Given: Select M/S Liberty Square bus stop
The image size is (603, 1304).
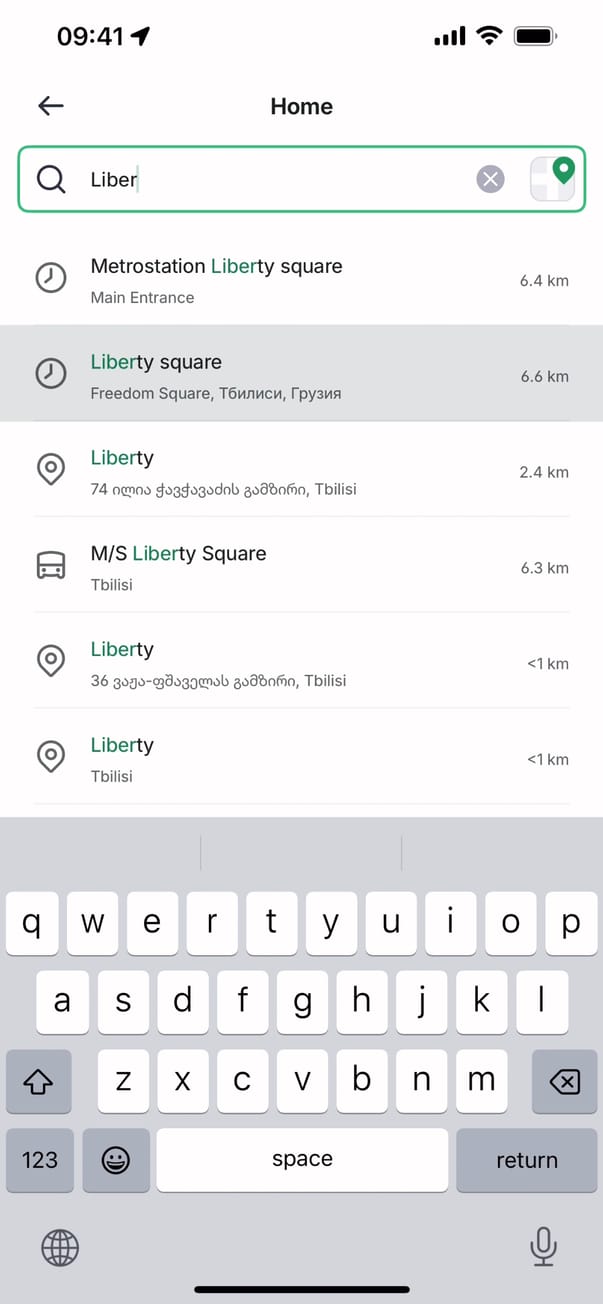Looking at the screenshot, I should (x=300, y=566).
